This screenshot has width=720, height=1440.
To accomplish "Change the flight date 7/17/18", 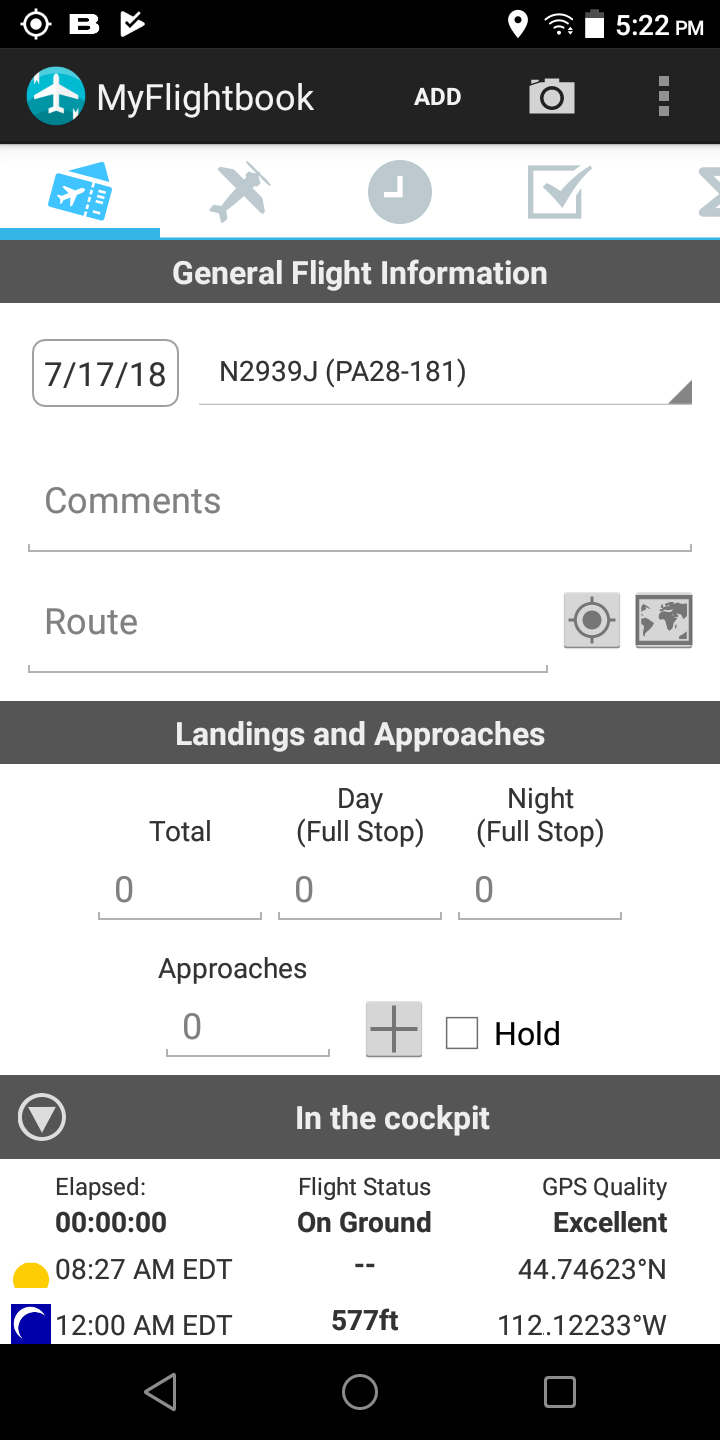I will click(x=106, y=373).
